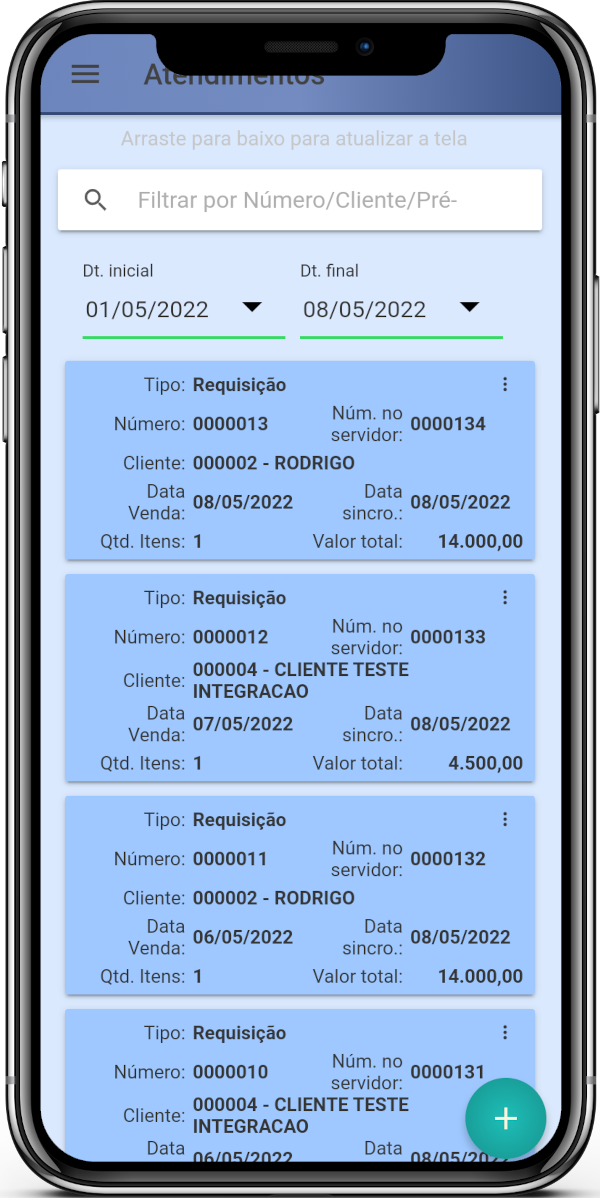Open overflow menu on requisição 0000010

[x=505, y=1033]
